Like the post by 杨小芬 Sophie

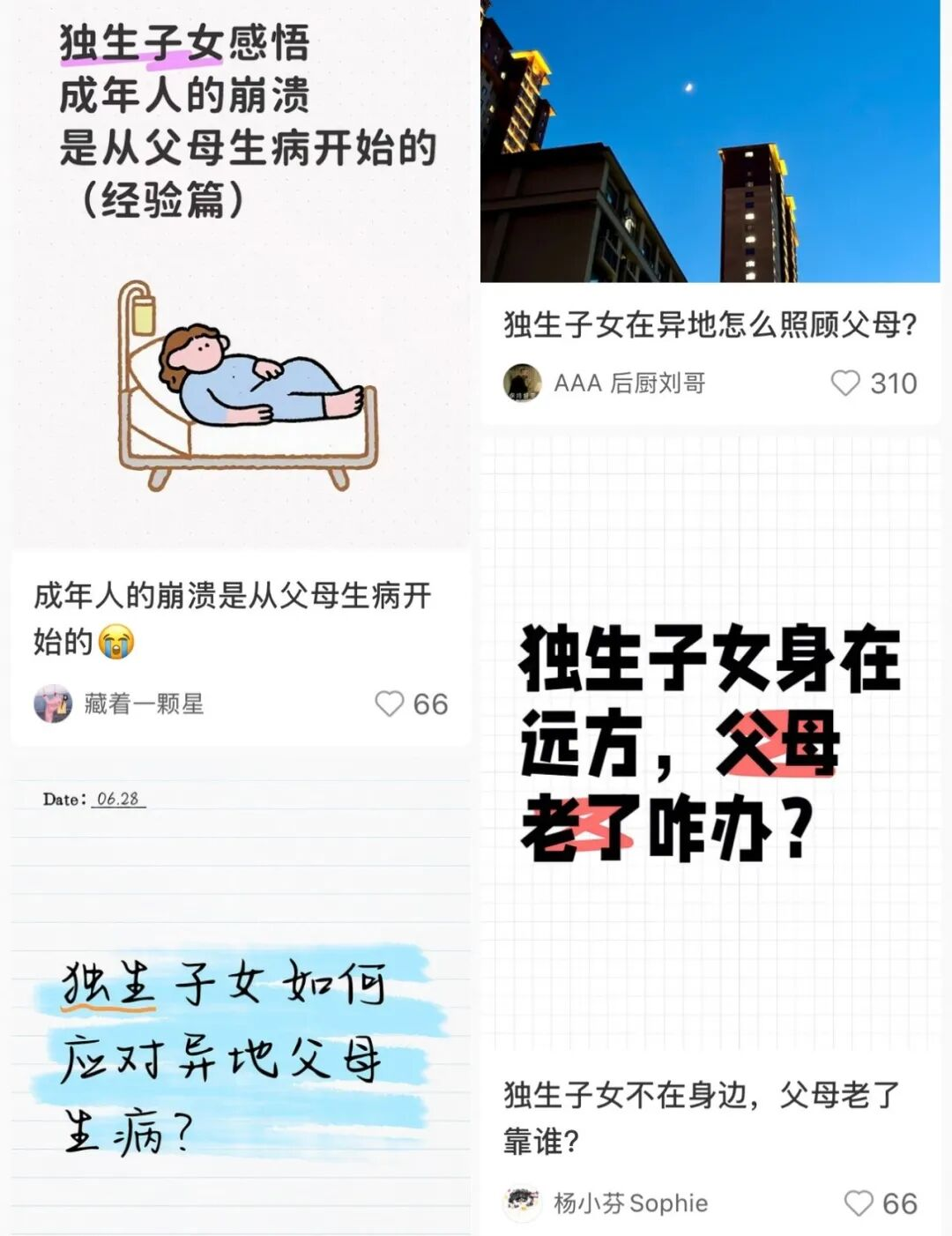tap(859, 1203)
